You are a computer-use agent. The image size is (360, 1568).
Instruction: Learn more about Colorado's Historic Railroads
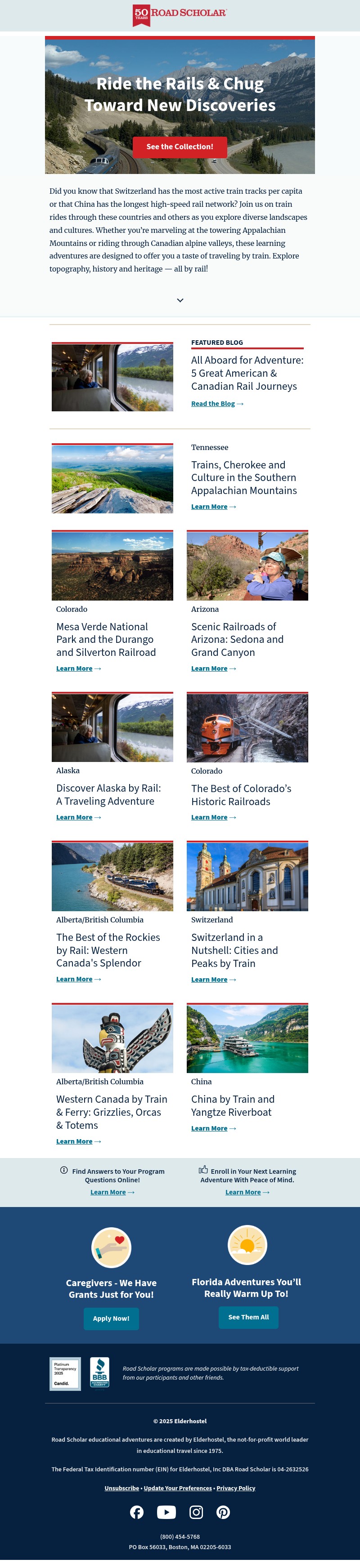(x=210, y=817)
